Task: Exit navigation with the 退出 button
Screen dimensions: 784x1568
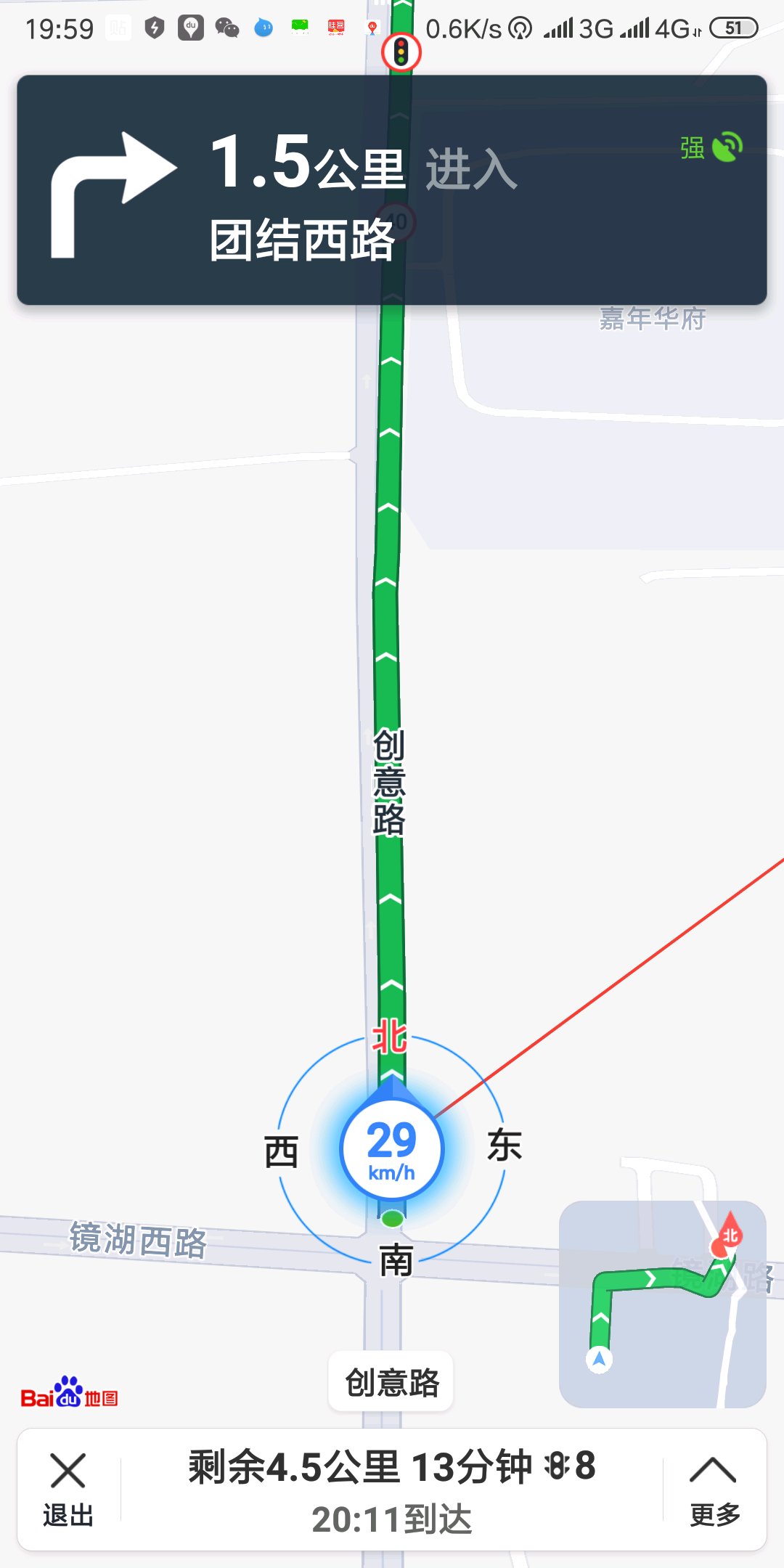Action: click(x=68, y=1490)
